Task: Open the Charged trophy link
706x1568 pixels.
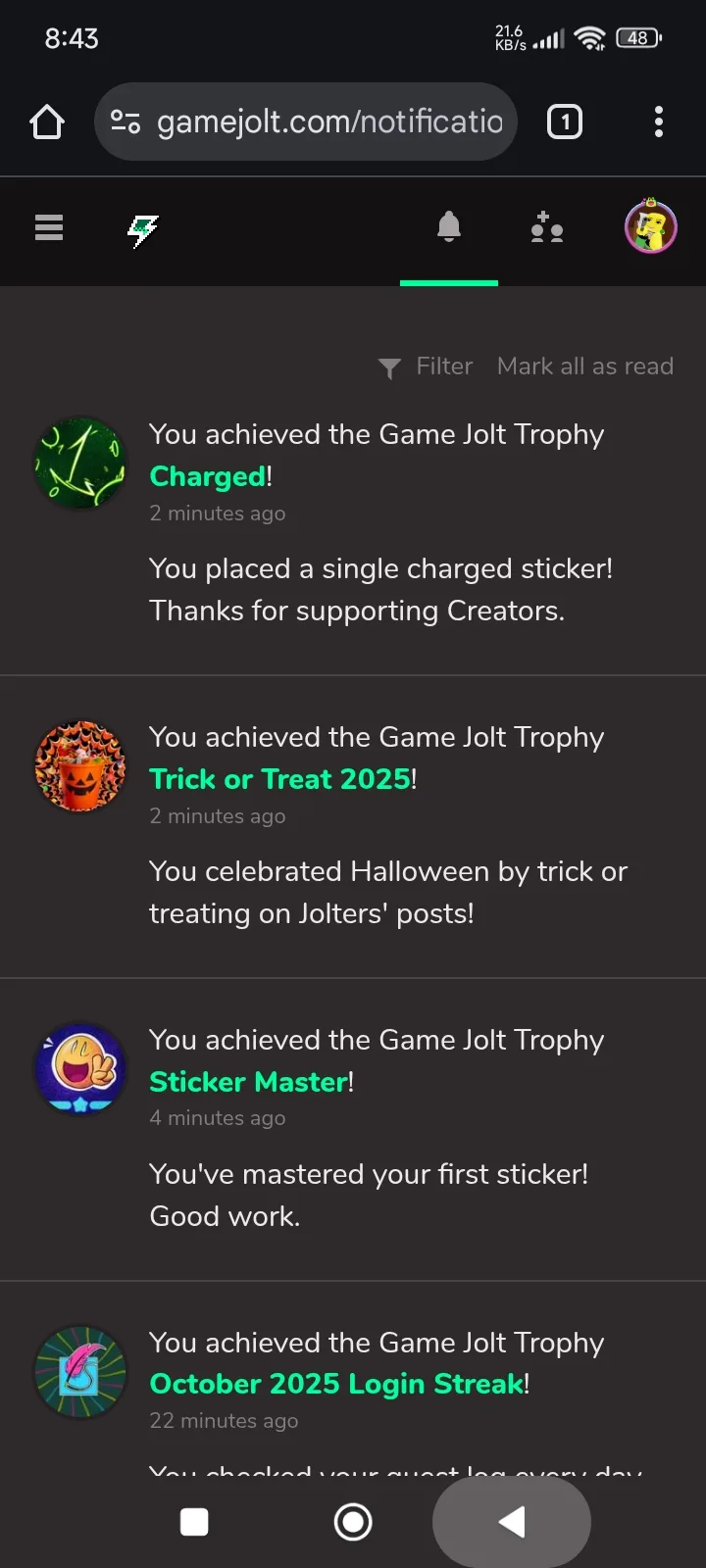Action: click(208, 476)
